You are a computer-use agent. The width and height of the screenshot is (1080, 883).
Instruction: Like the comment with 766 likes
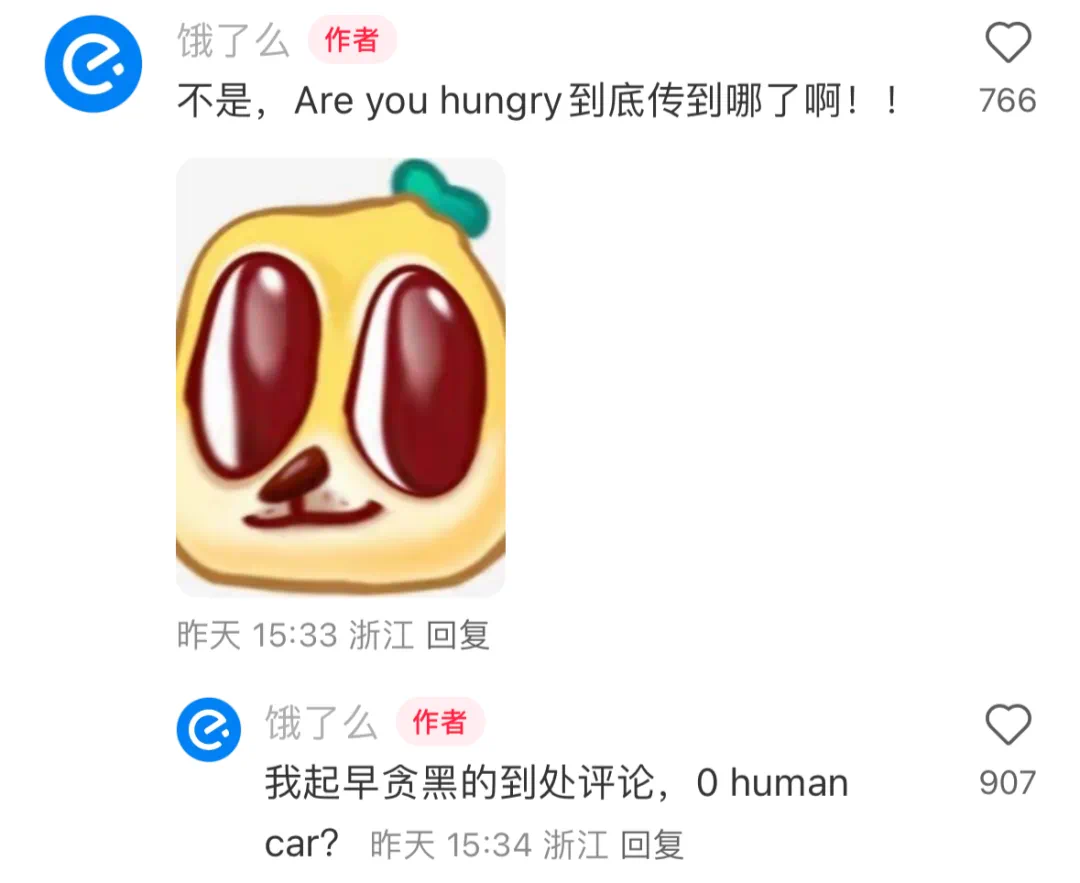tap(1007, 44)
